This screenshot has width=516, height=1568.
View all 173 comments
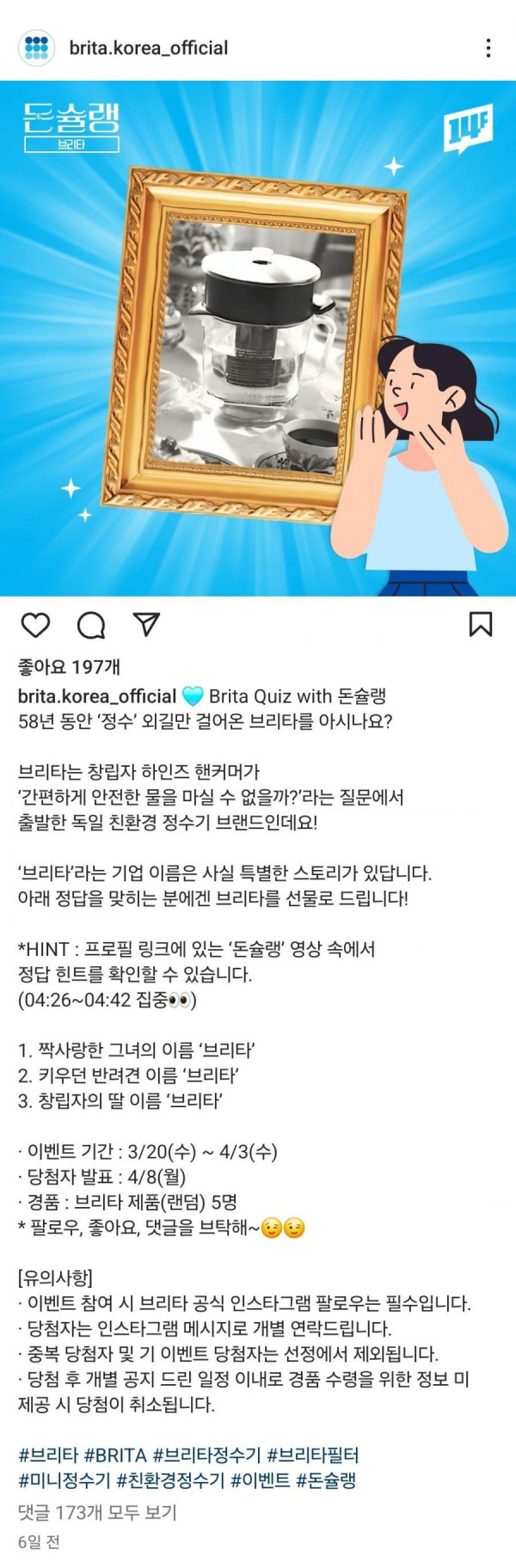97,1512
